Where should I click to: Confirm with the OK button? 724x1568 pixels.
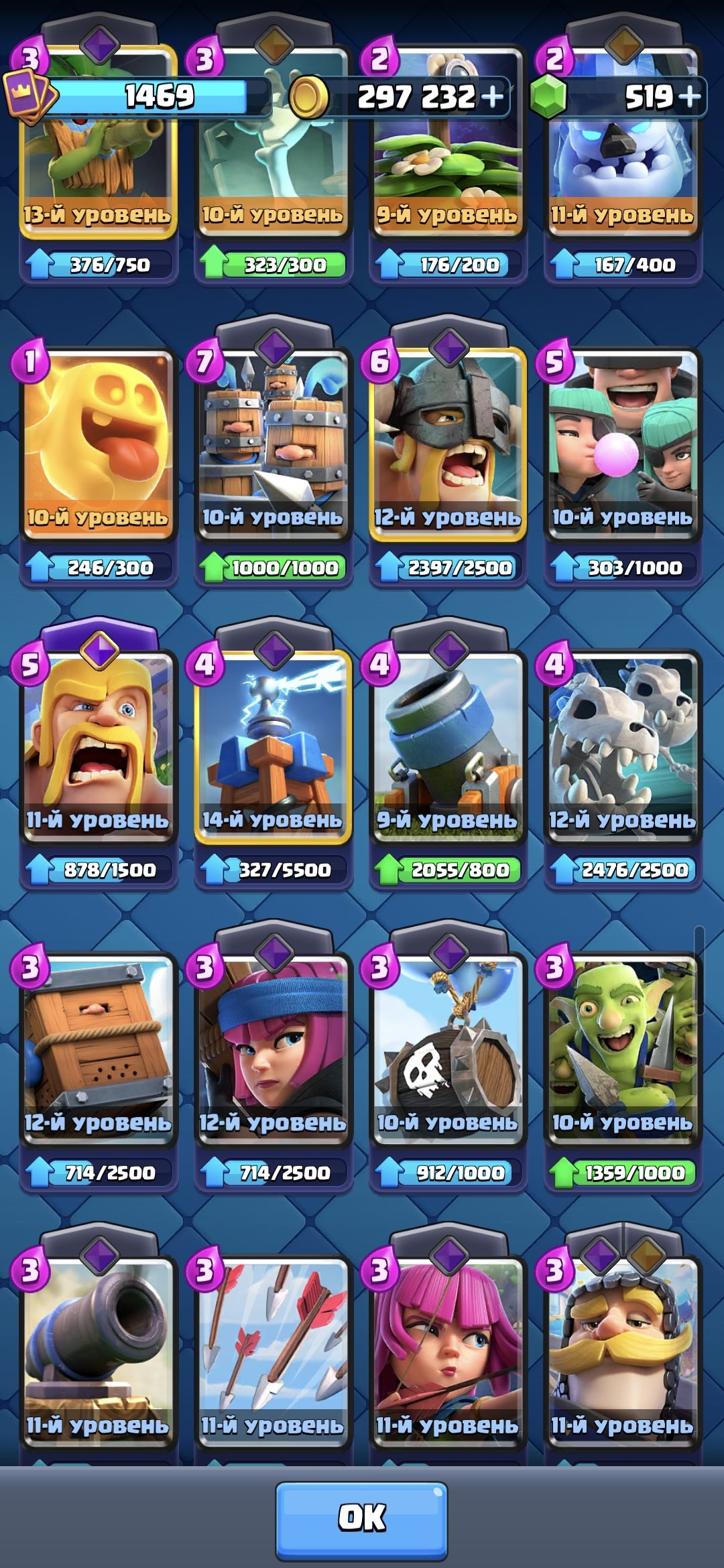click(362, 1519)
